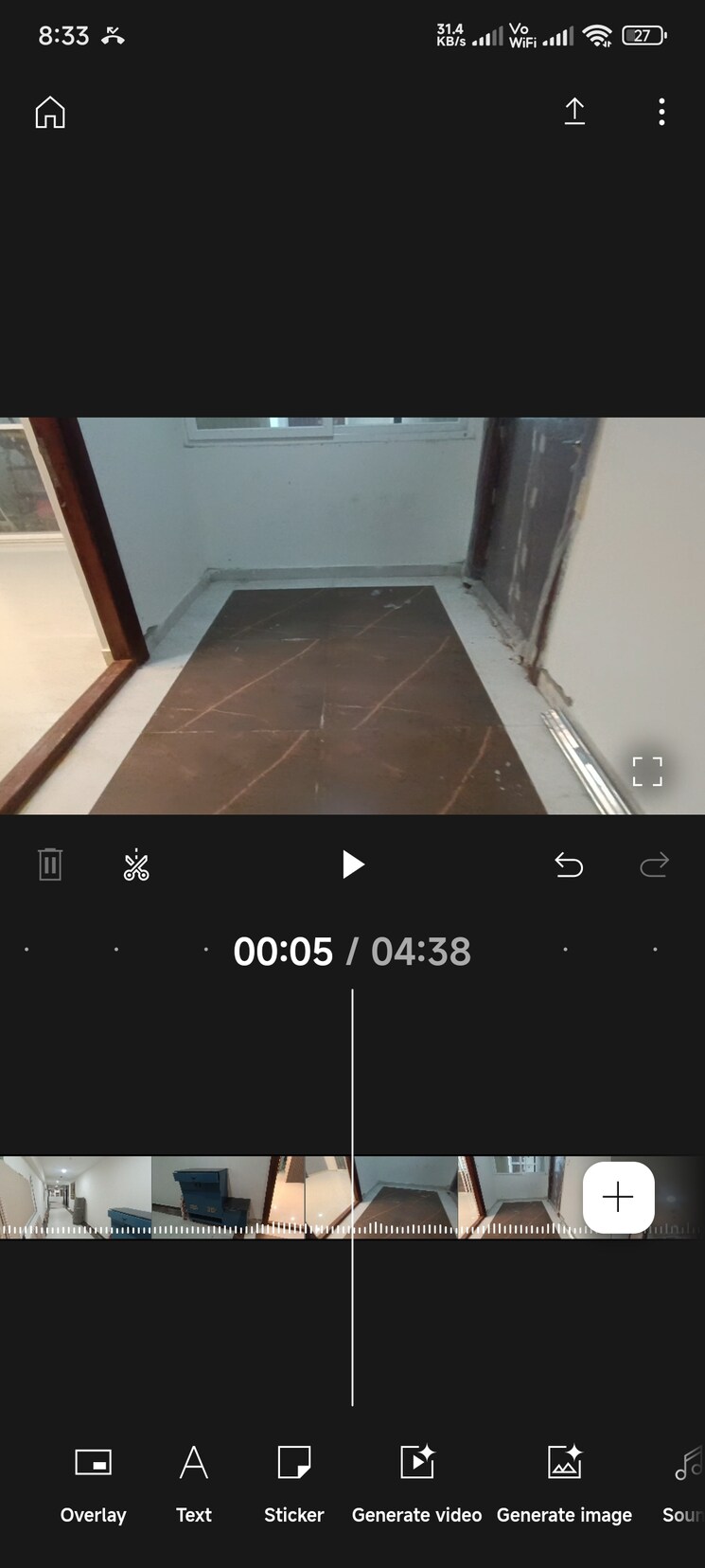This screenshot has width=705, height=1568.
Task: Open the Sticker tool
Action: 293,1479
